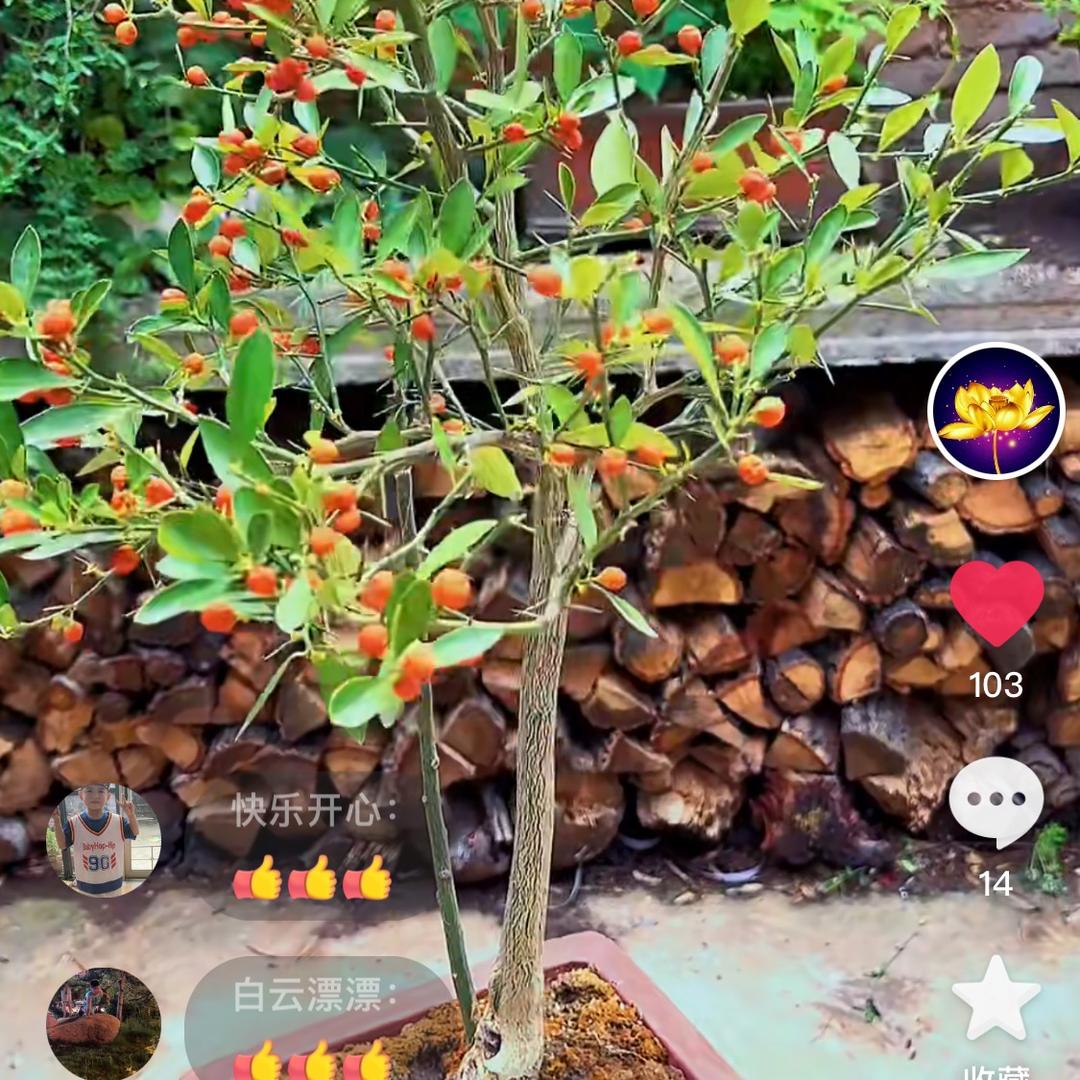Open the comments speech bubble

click(996, 800)
